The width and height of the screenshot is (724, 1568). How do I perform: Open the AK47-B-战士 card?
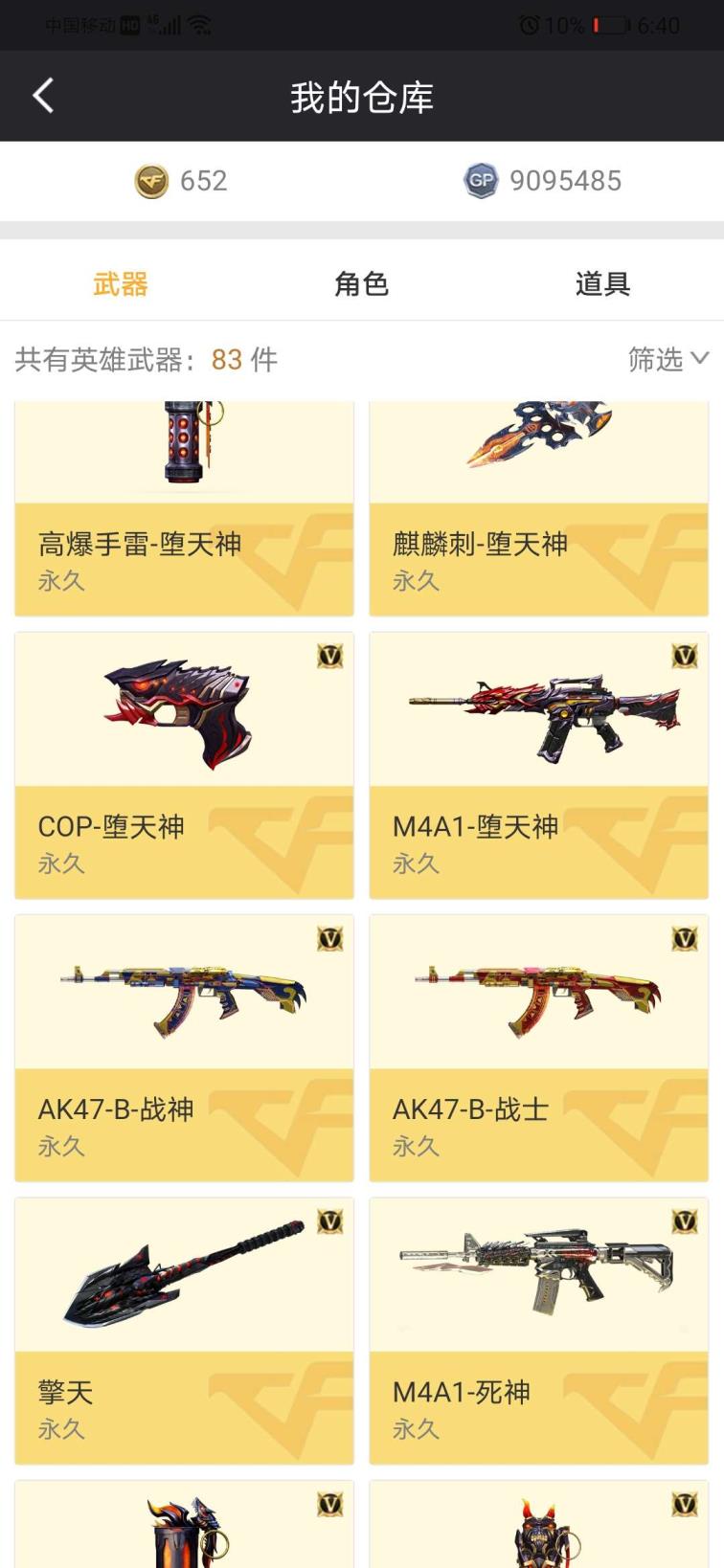click(538, 1047)
